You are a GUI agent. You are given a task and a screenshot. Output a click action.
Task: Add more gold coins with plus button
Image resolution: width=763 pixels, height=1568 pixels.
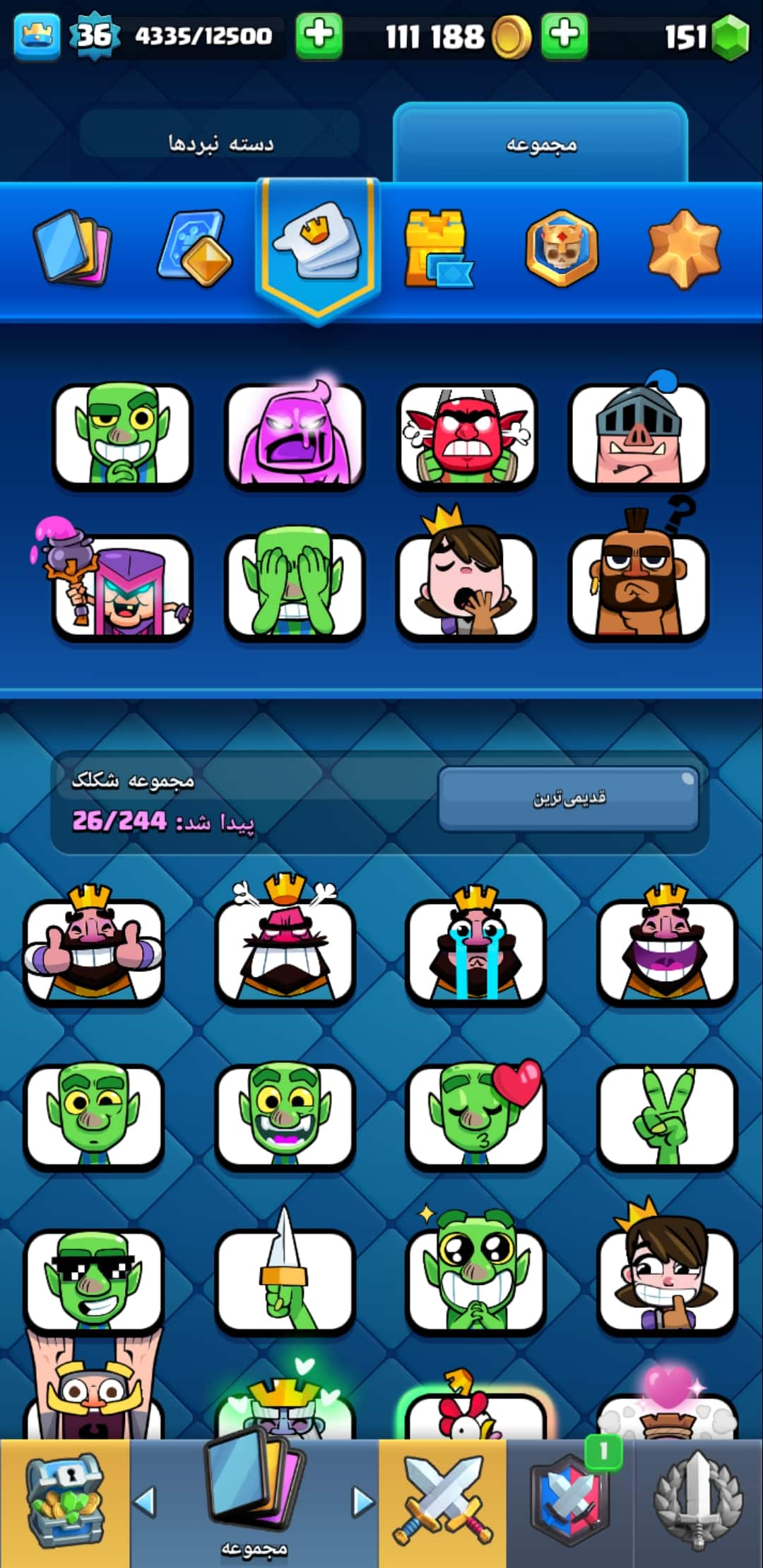click(564, 35)
